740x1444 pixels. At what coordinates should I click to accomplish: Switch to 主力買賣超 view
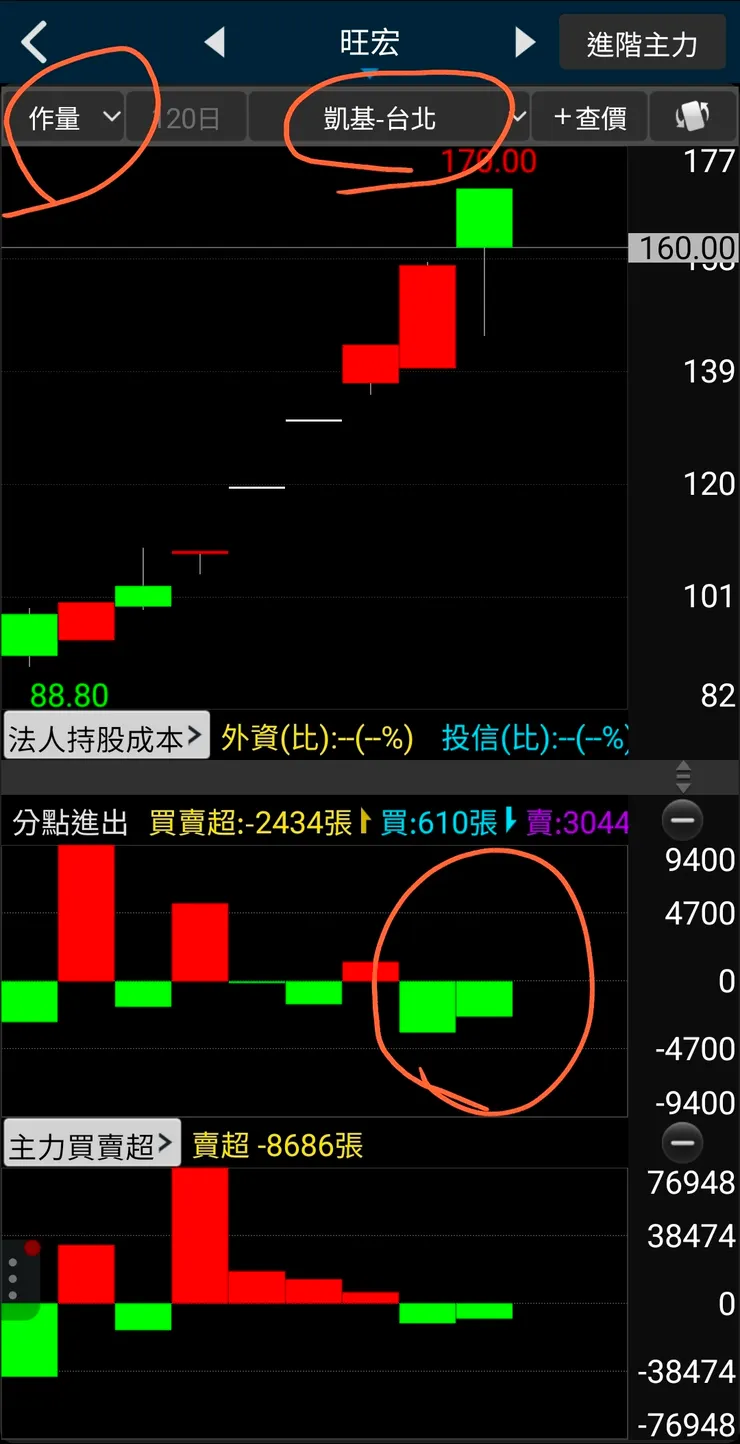pos(91,1143)
